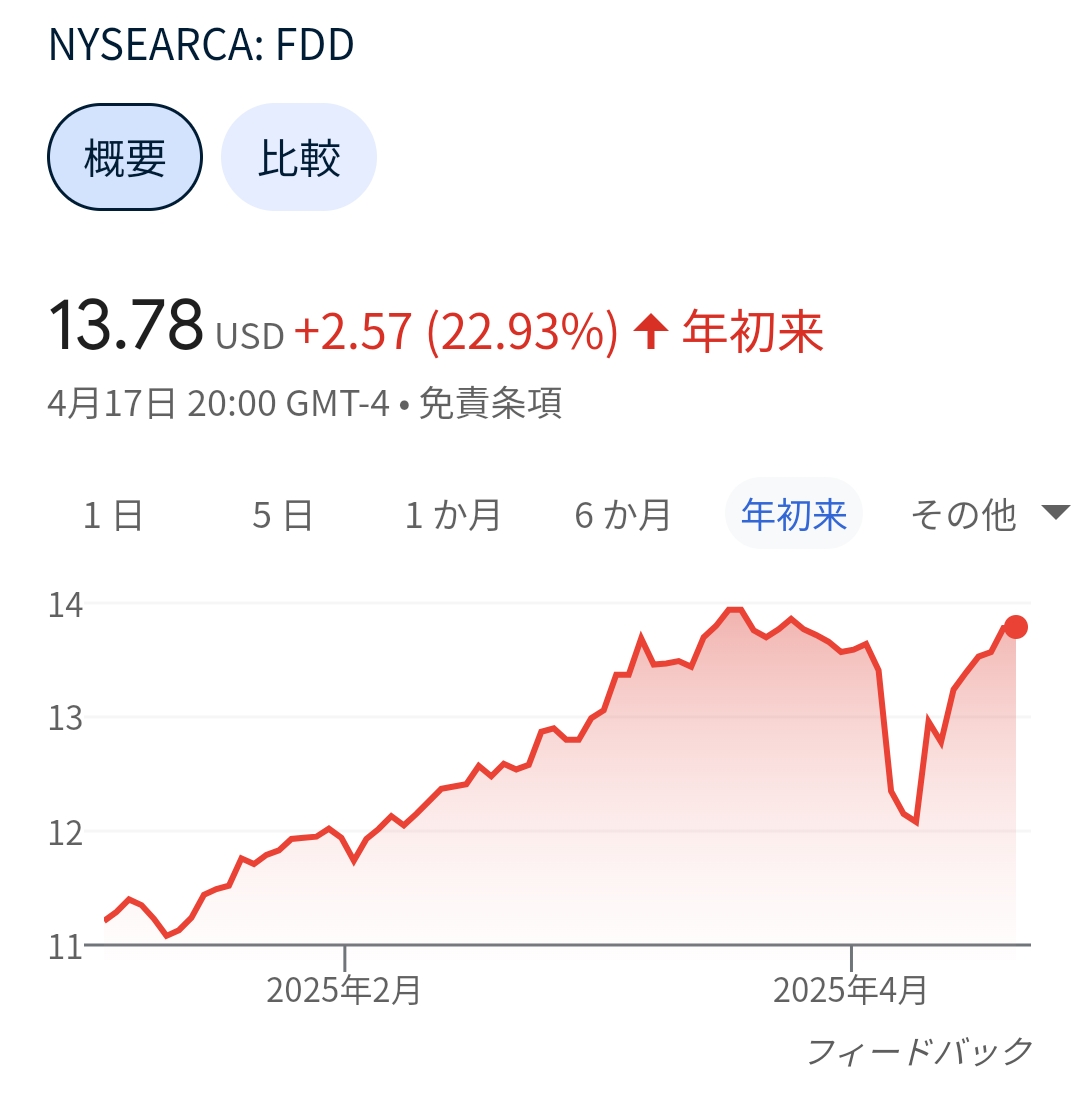Select the 概要 chip
1079x1094 pixels.
coord(125,157)
